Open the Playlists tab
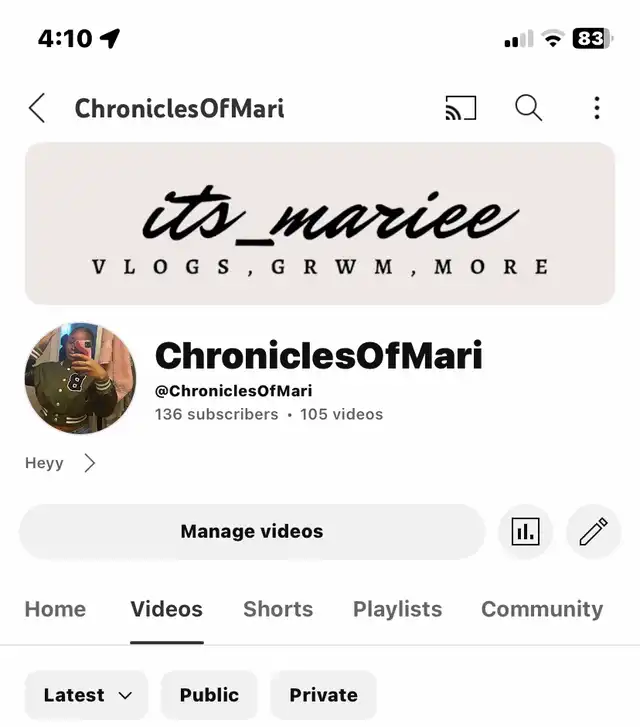This screenshot has height=727, width=640. click(397, 609)
